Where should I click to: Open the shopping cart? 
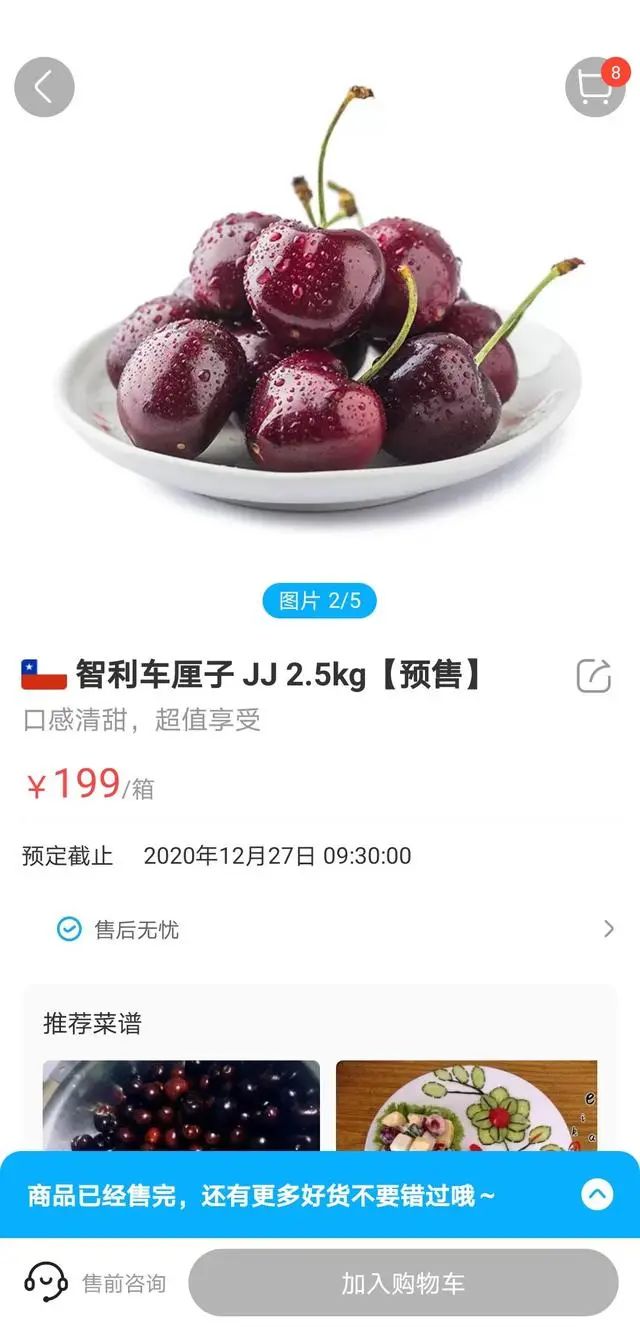[x=595, y=87]
